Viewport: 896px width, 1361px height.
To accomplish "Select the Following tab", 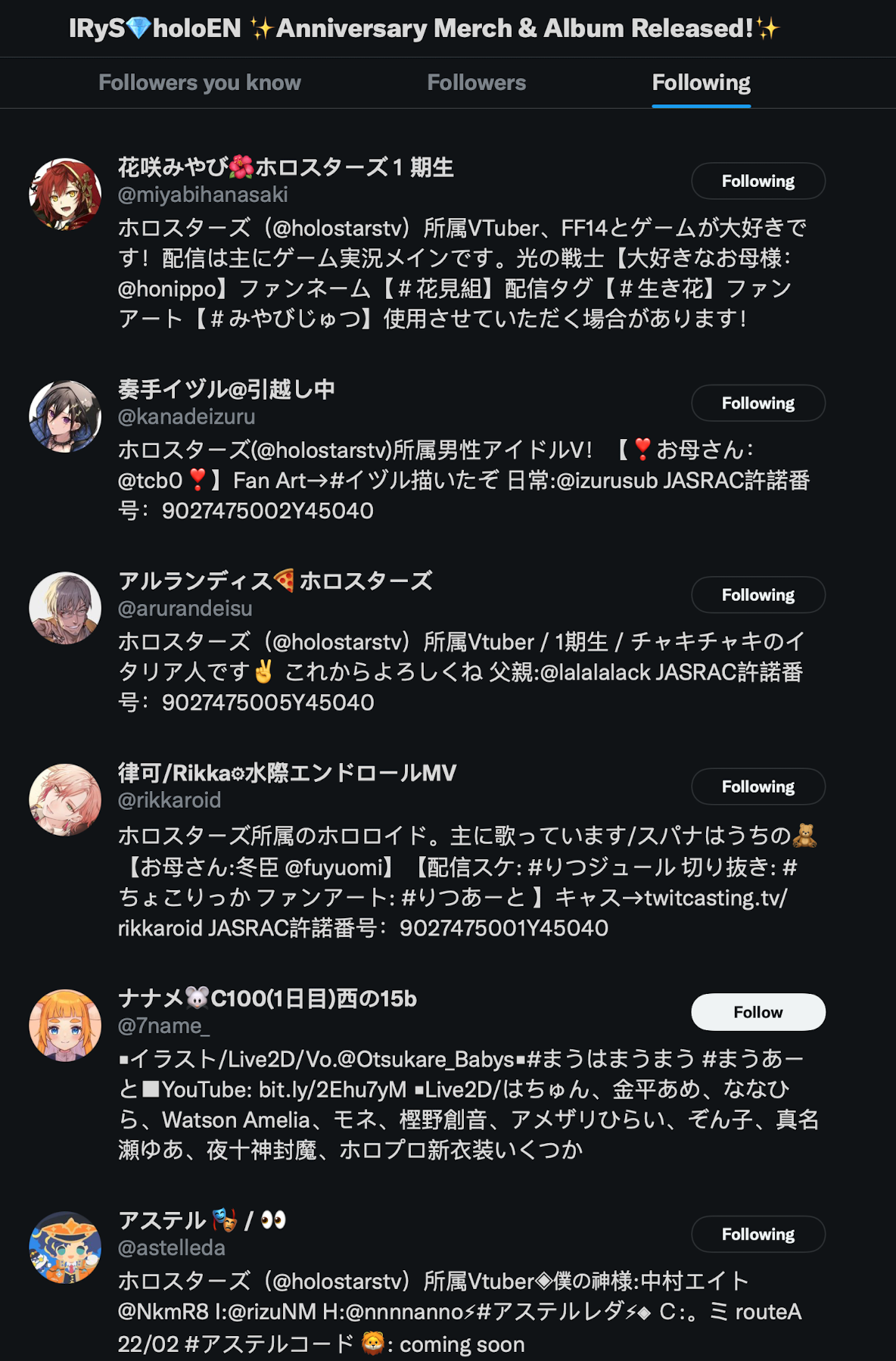I will click(701, 83).
